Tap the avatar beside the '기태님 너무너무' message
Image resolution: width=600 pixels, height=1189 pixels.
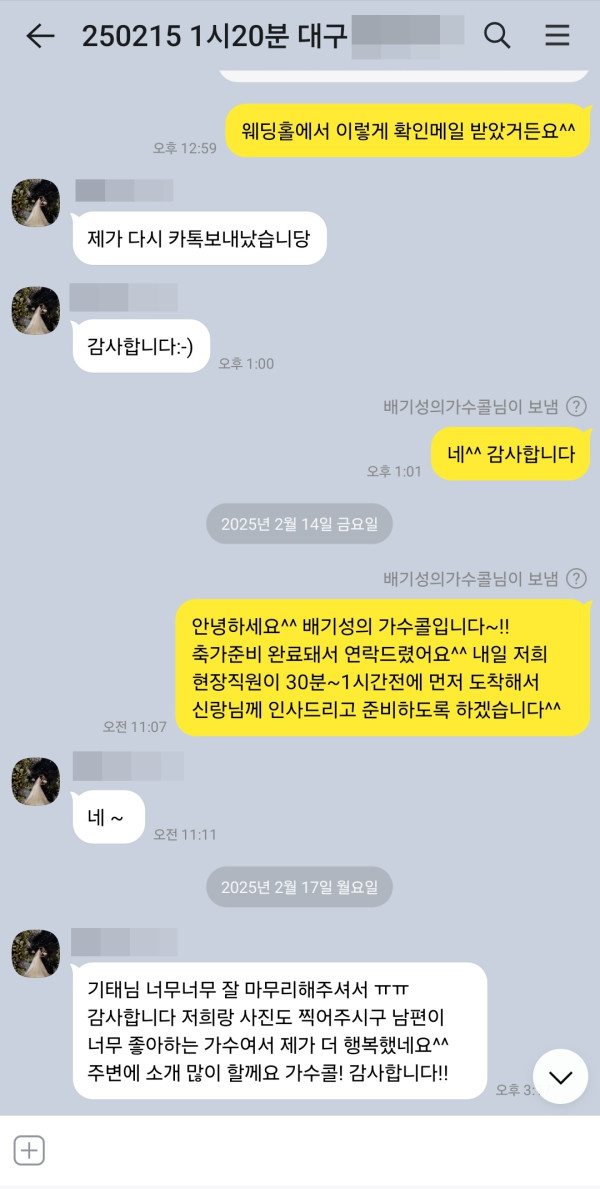(35, 953)
